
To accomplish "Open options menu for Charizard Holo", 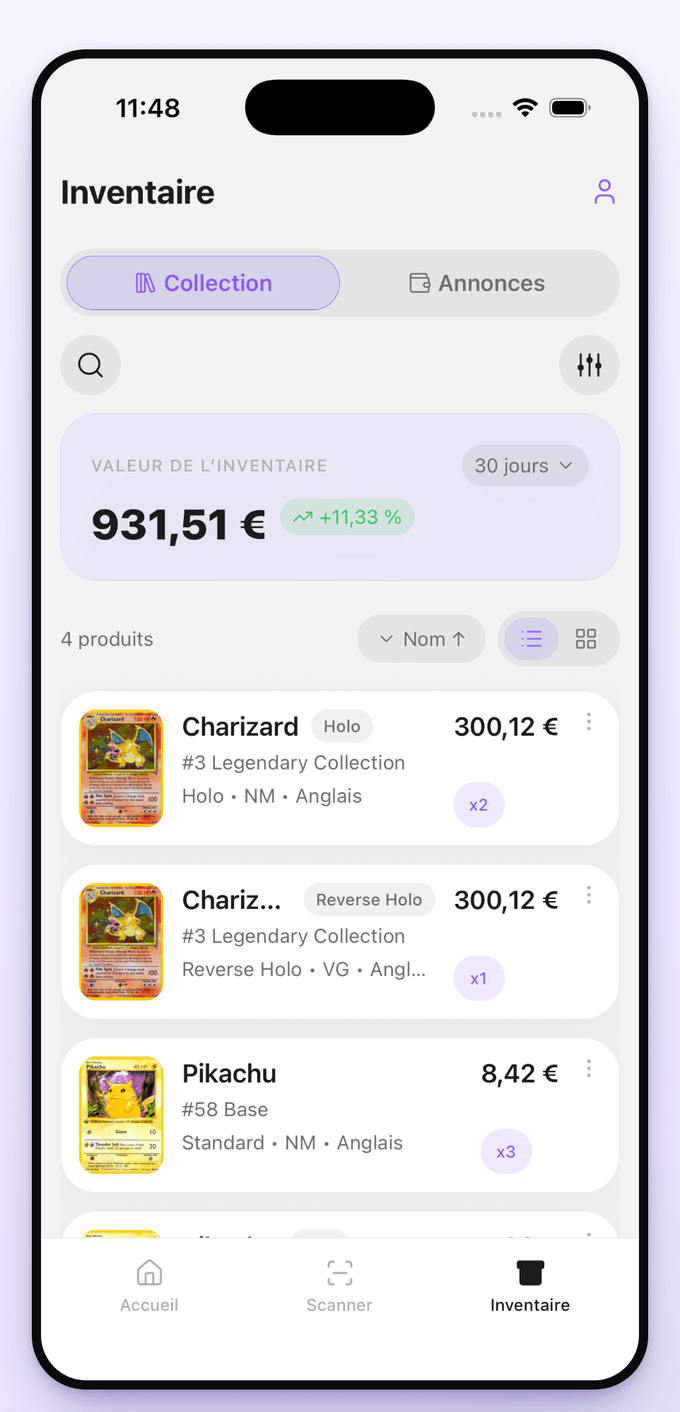I will click(x=589, y=722).
